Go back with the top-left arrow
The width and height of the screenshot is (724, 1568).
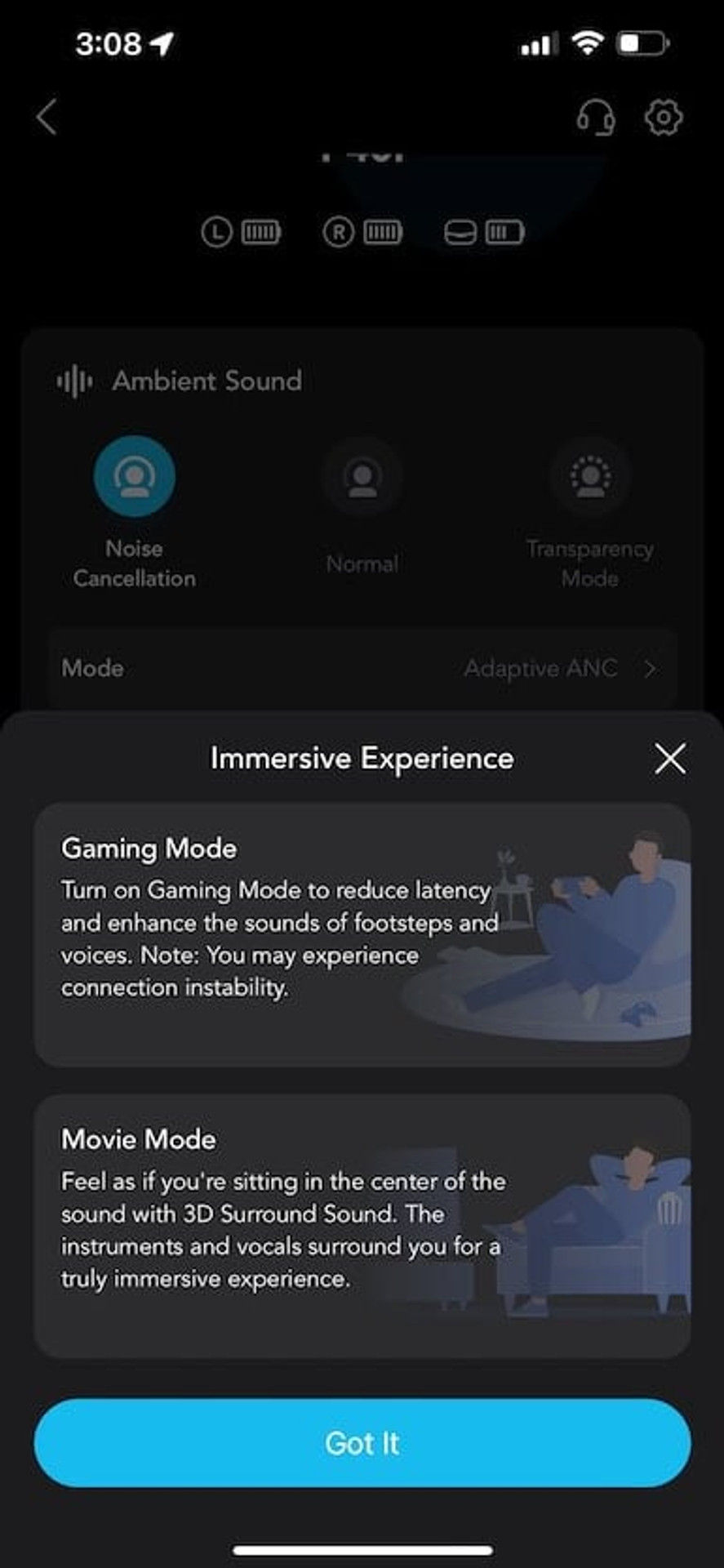click(47, 117)
